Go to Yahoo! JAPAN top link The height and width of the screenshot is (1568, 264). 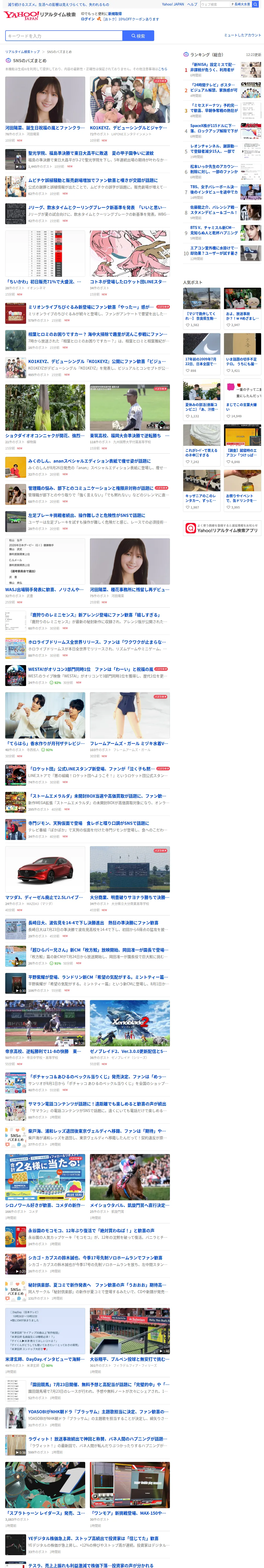[173, 4]
